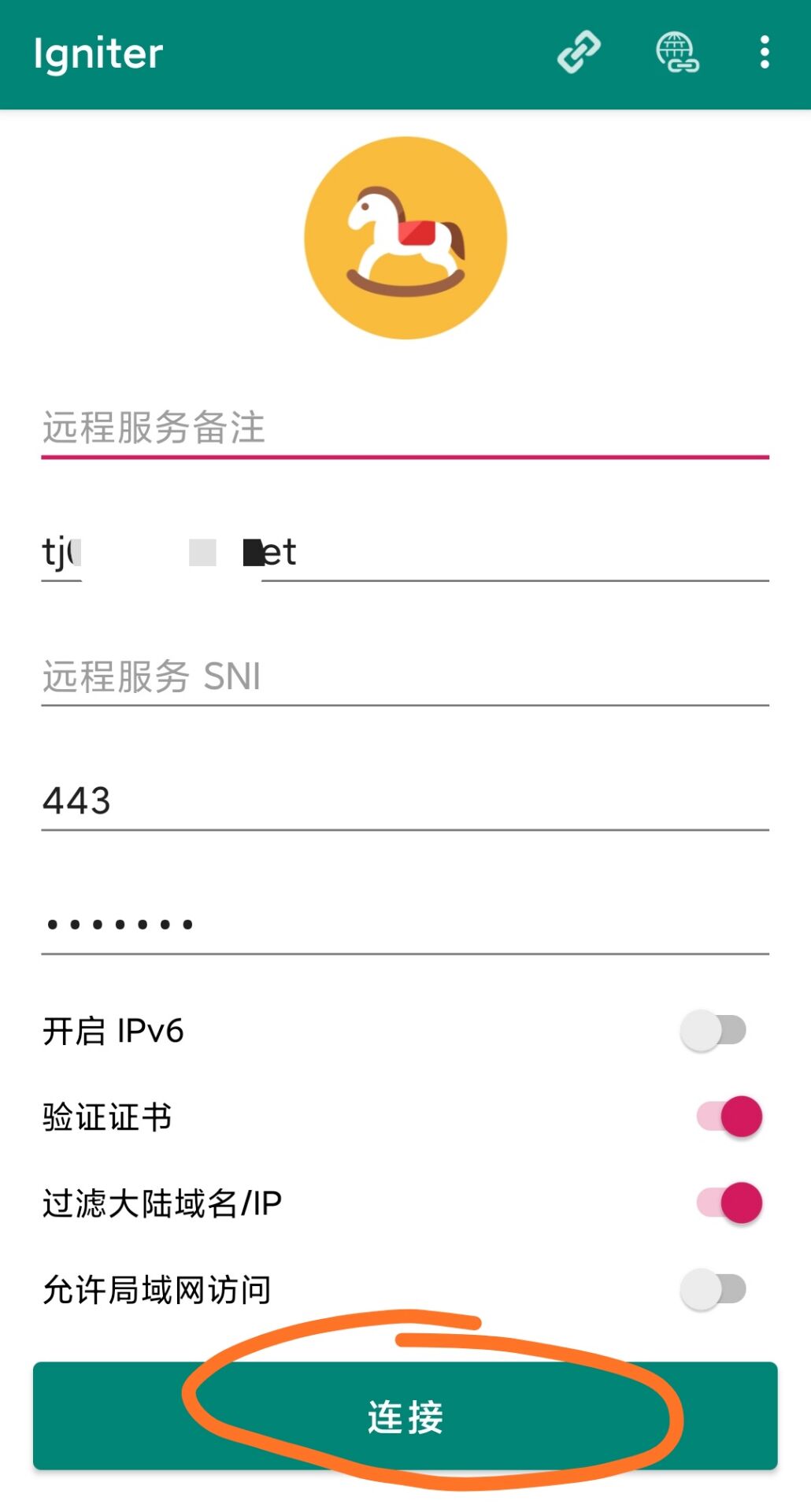Open the three-dot overflow menu
This screenshot has height=1512, width=811.
[x=761, y=53]
